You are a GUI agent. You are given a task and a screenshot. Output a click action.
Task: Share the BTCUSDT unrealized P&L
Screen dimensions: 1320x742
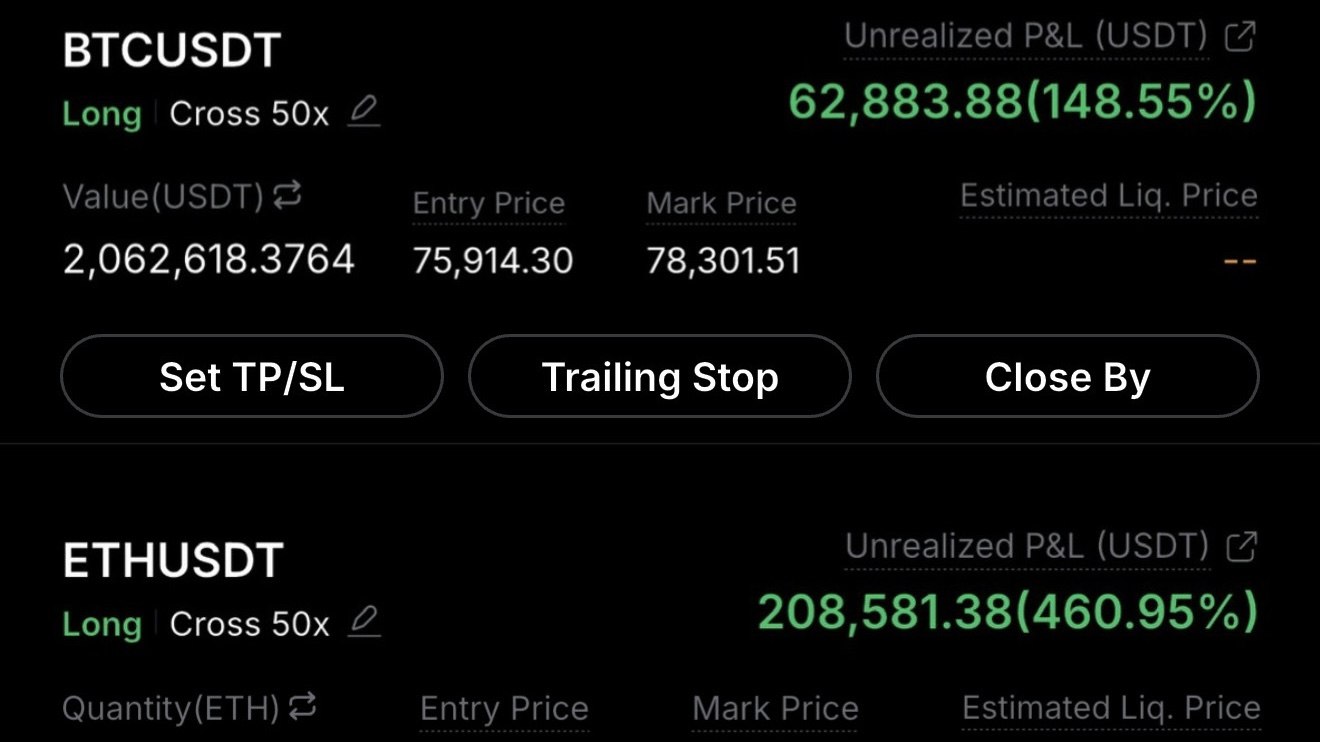point(1240,37)
